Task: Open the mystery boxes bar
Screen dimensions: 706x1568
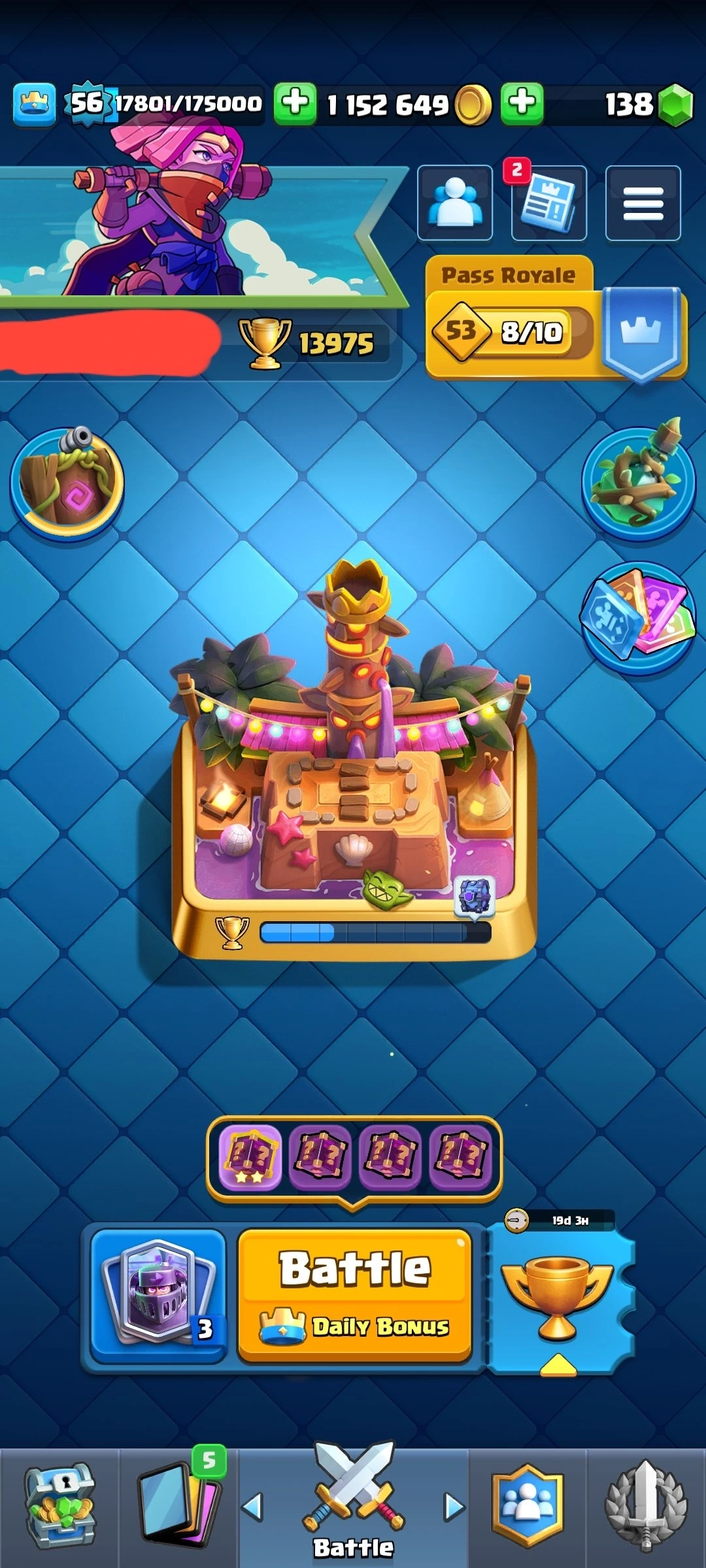Action: (354, 1159)
